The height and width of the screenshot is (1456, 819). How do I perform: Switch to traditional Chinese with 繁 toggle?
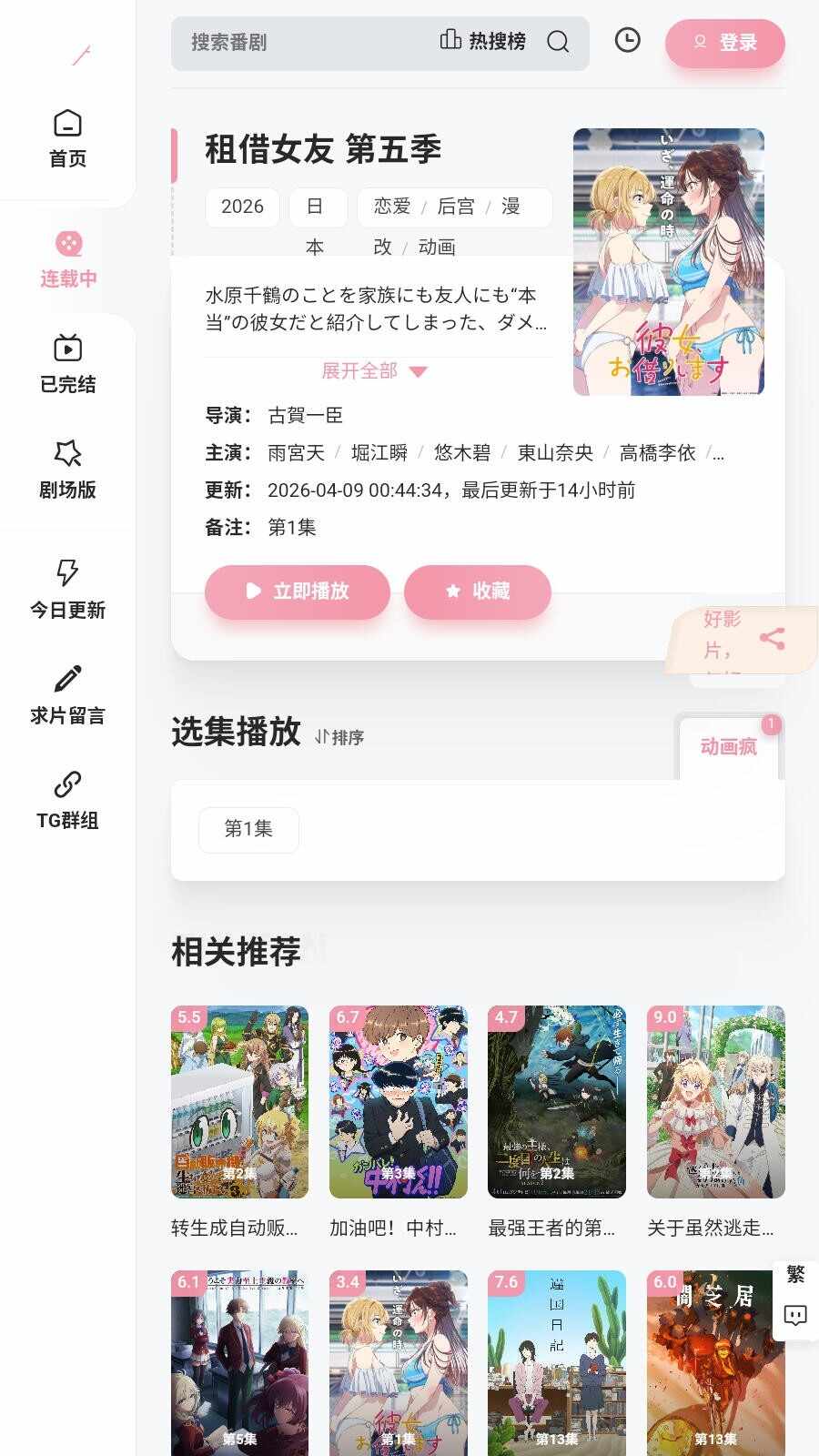795,1278
